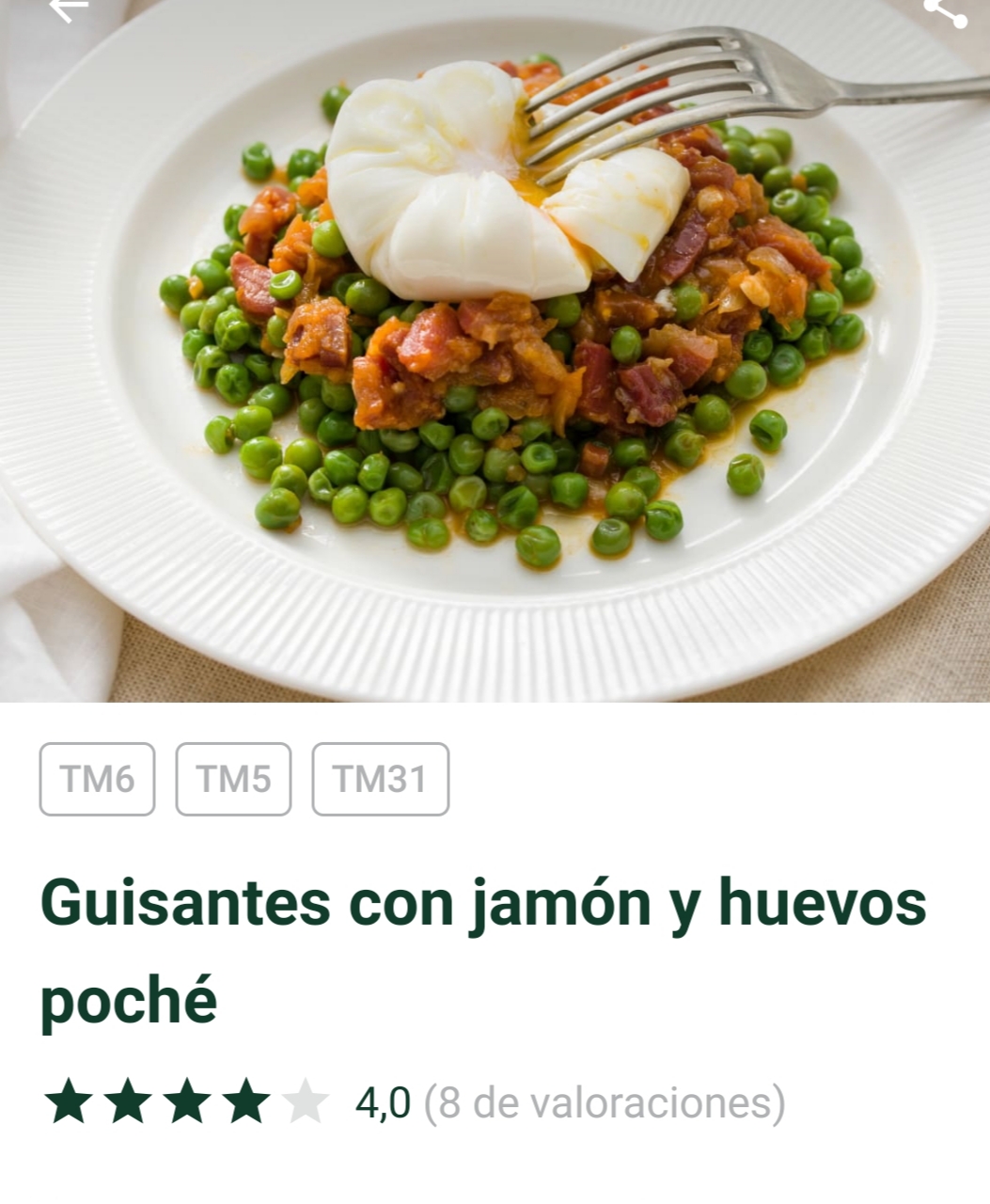Choose the TM5 device chip
This screenshot has width=990, height=1204.
coord(233,779)
